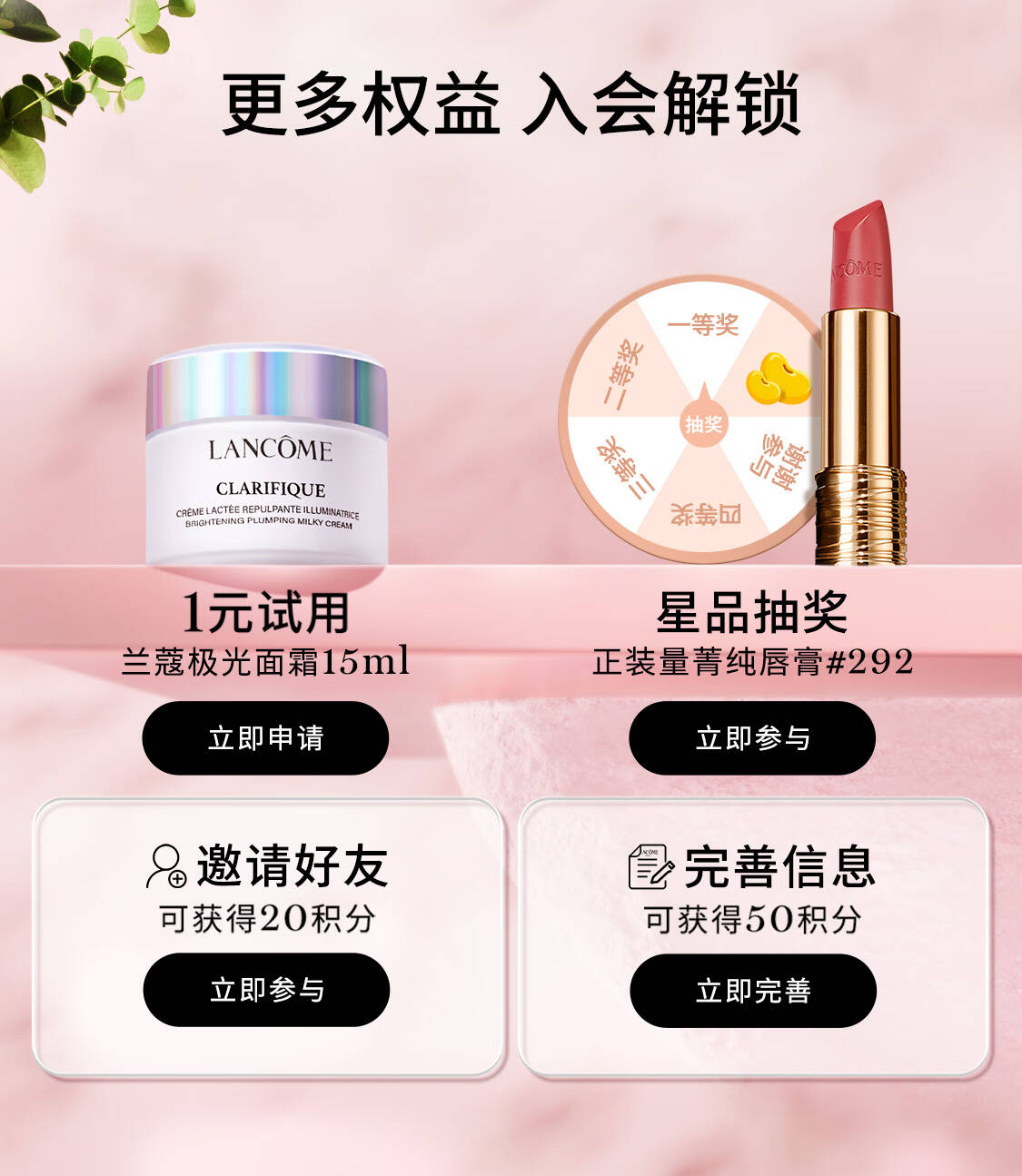Tap 立即参与 under 邀请好友

click(266, 989)
